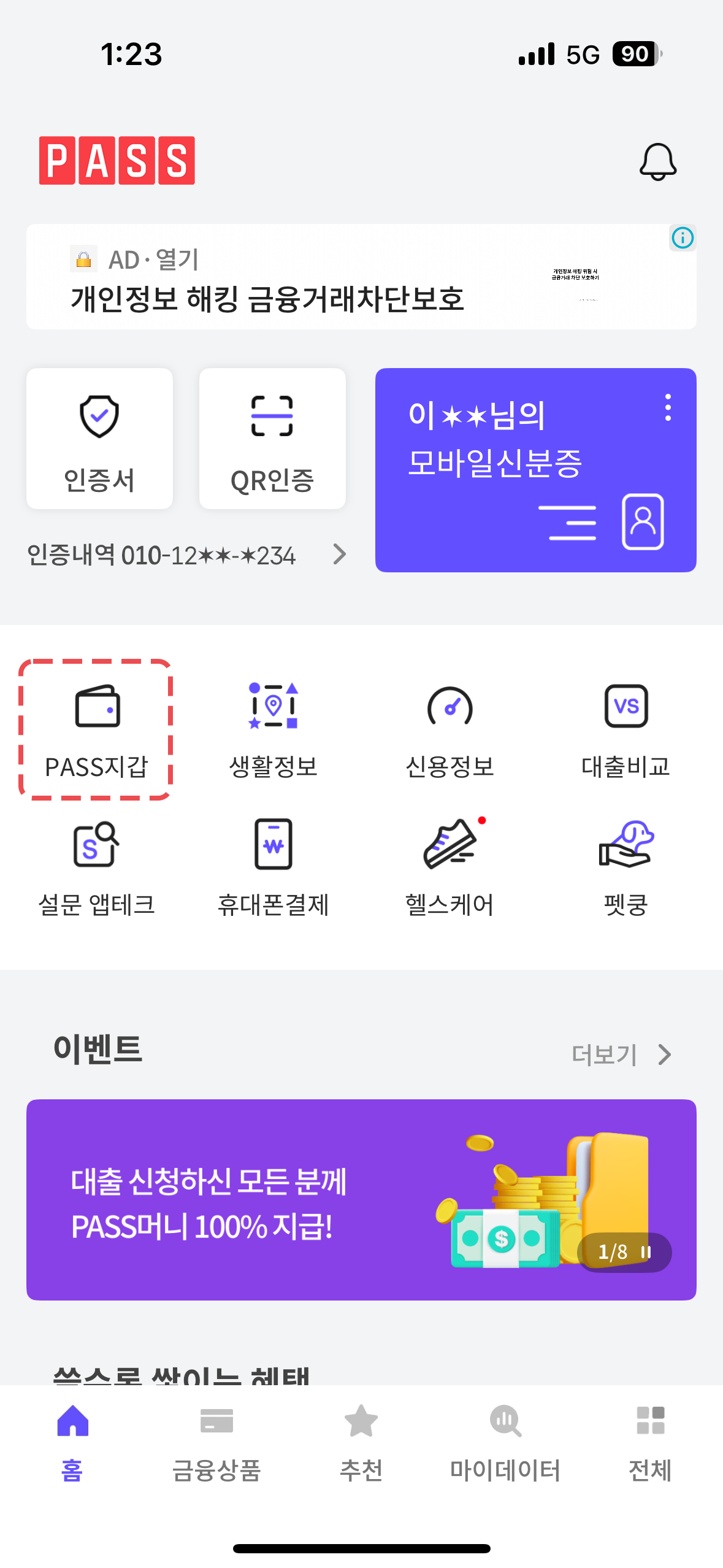Open 생활정보
Screen dimensions: 723x1568
(273, 730)
